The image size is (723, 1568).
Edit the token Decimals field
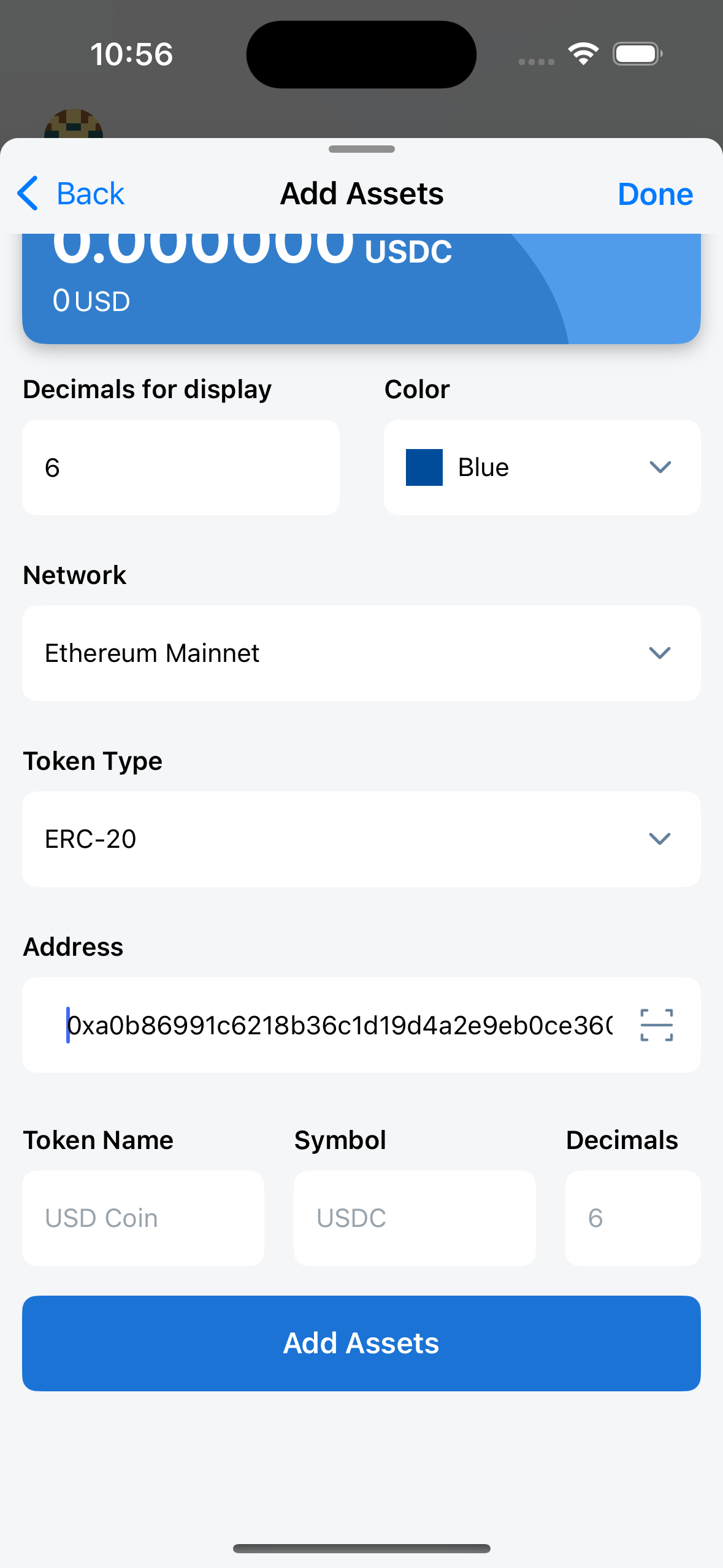632,1218
